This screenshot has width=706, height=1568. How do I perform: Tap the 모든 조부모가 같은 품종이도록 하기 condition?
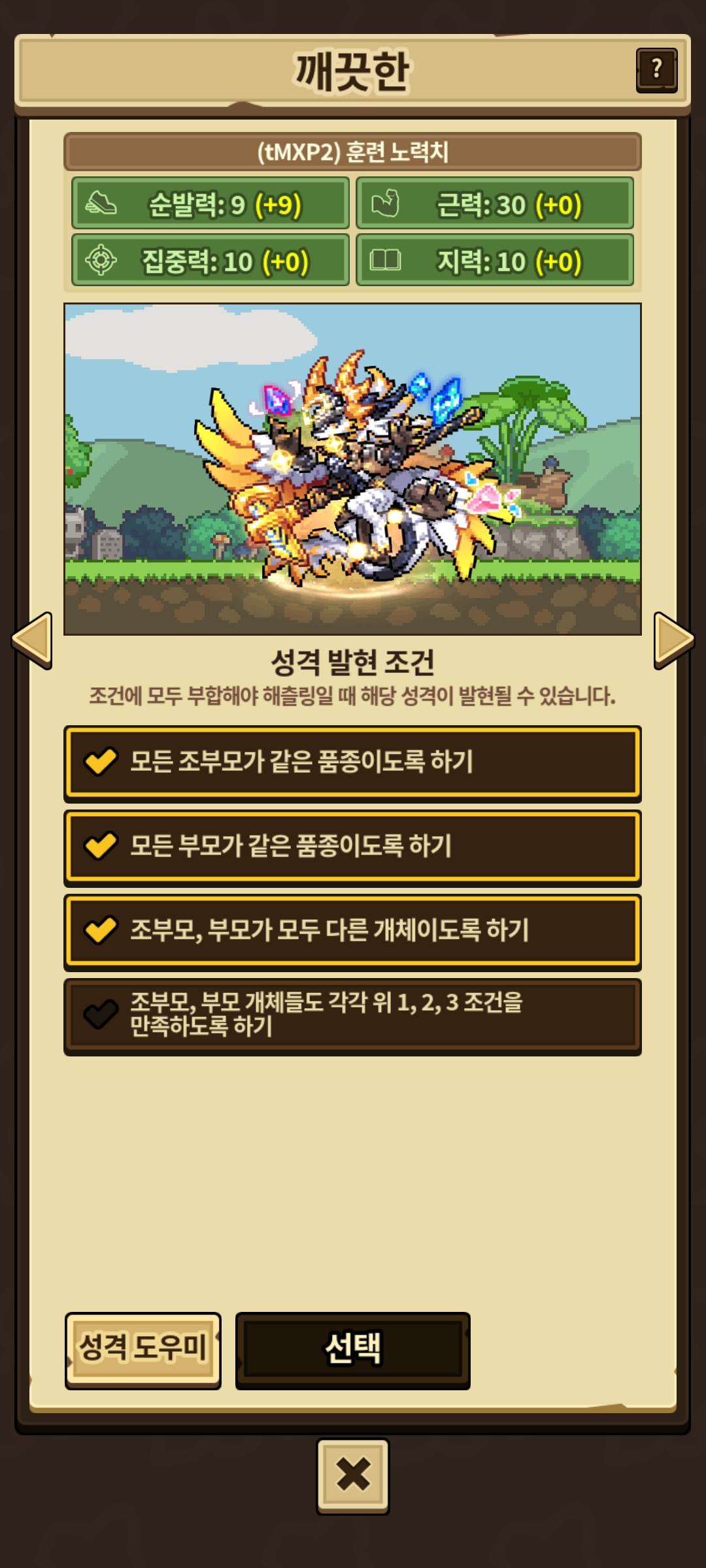[352, 764]
